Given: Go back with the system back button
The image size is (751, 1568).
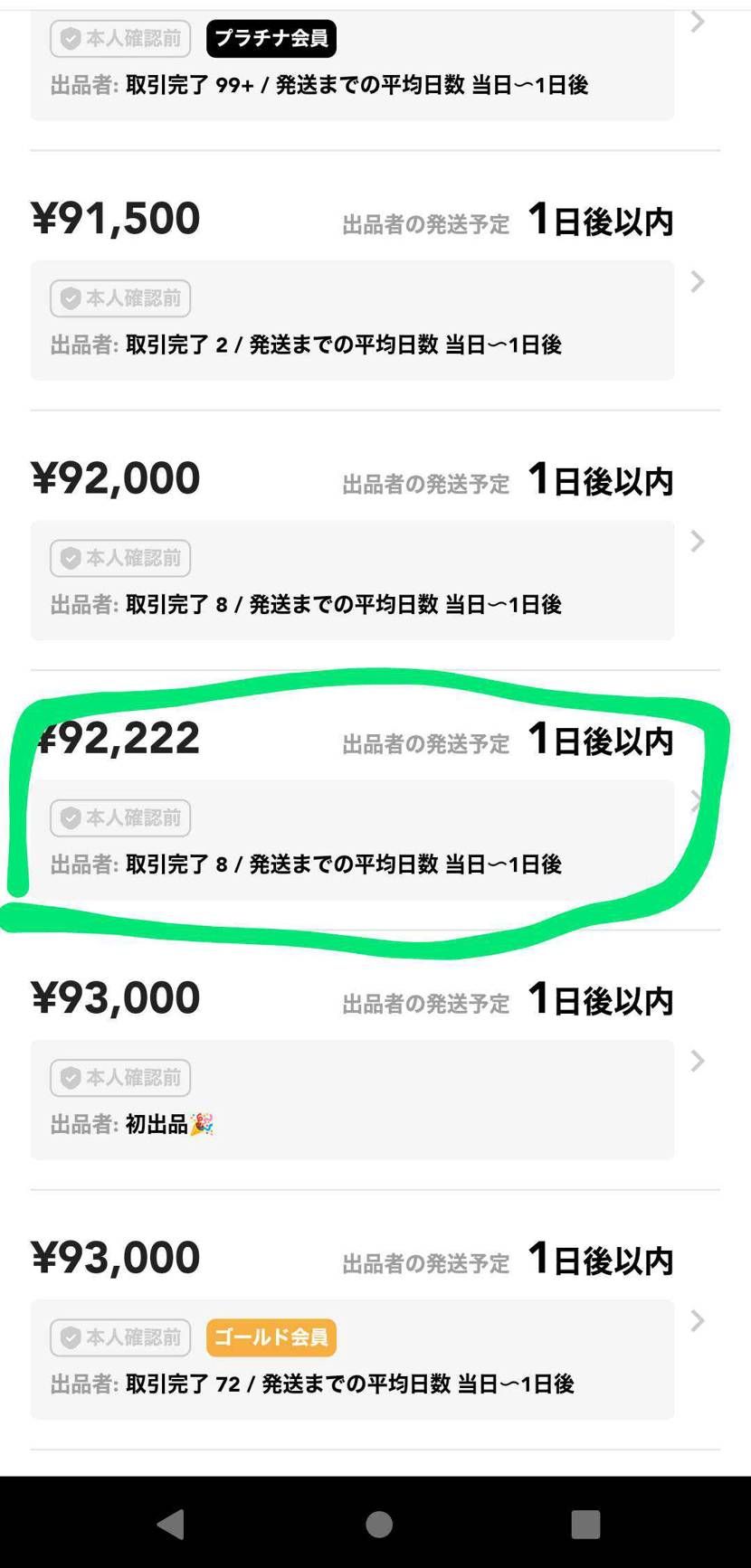Looking at the screenshot, I should pyautogui.click(x=171, y=1524).
